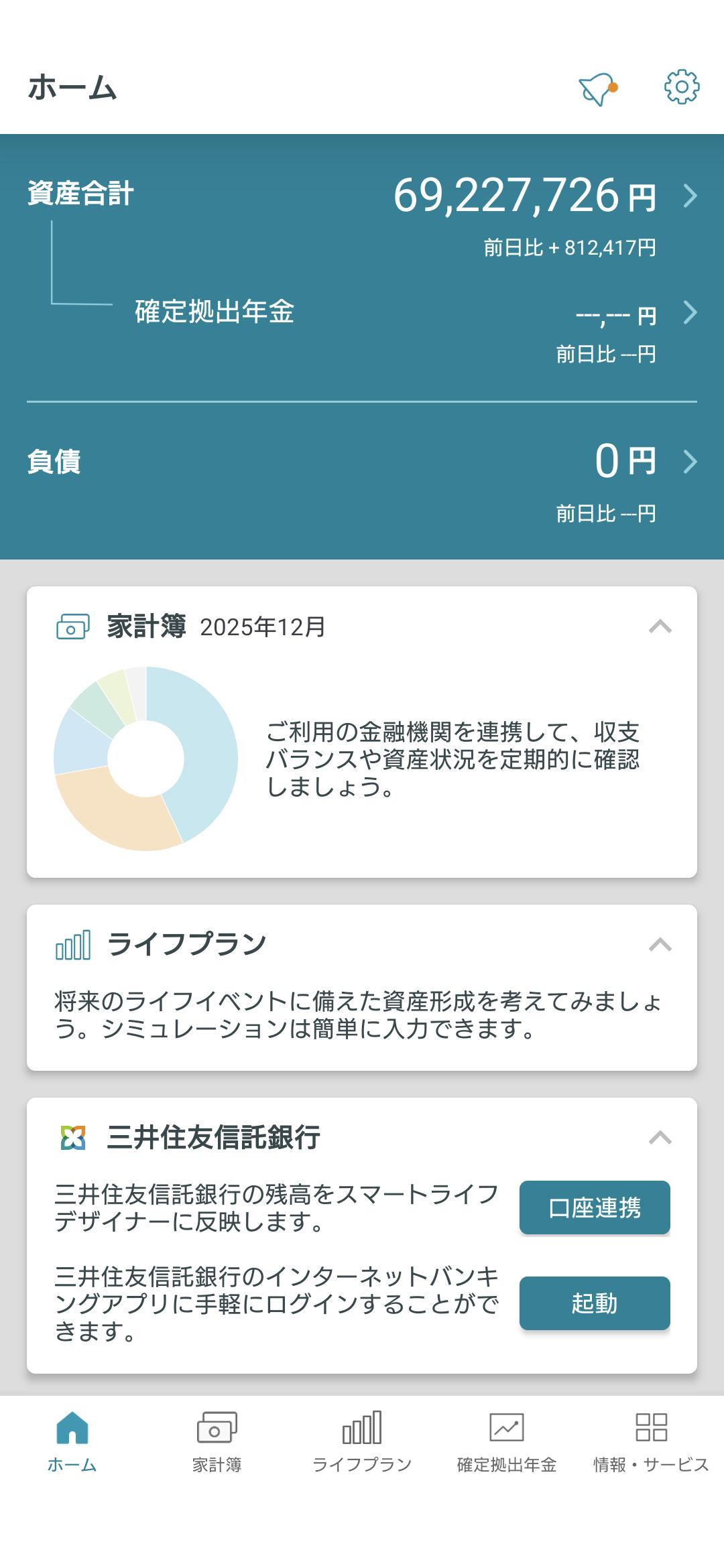This screenshot has width=724, height=1568.
Task: Switch to the 家計簿 tab
Action: tap(217, 1441)
